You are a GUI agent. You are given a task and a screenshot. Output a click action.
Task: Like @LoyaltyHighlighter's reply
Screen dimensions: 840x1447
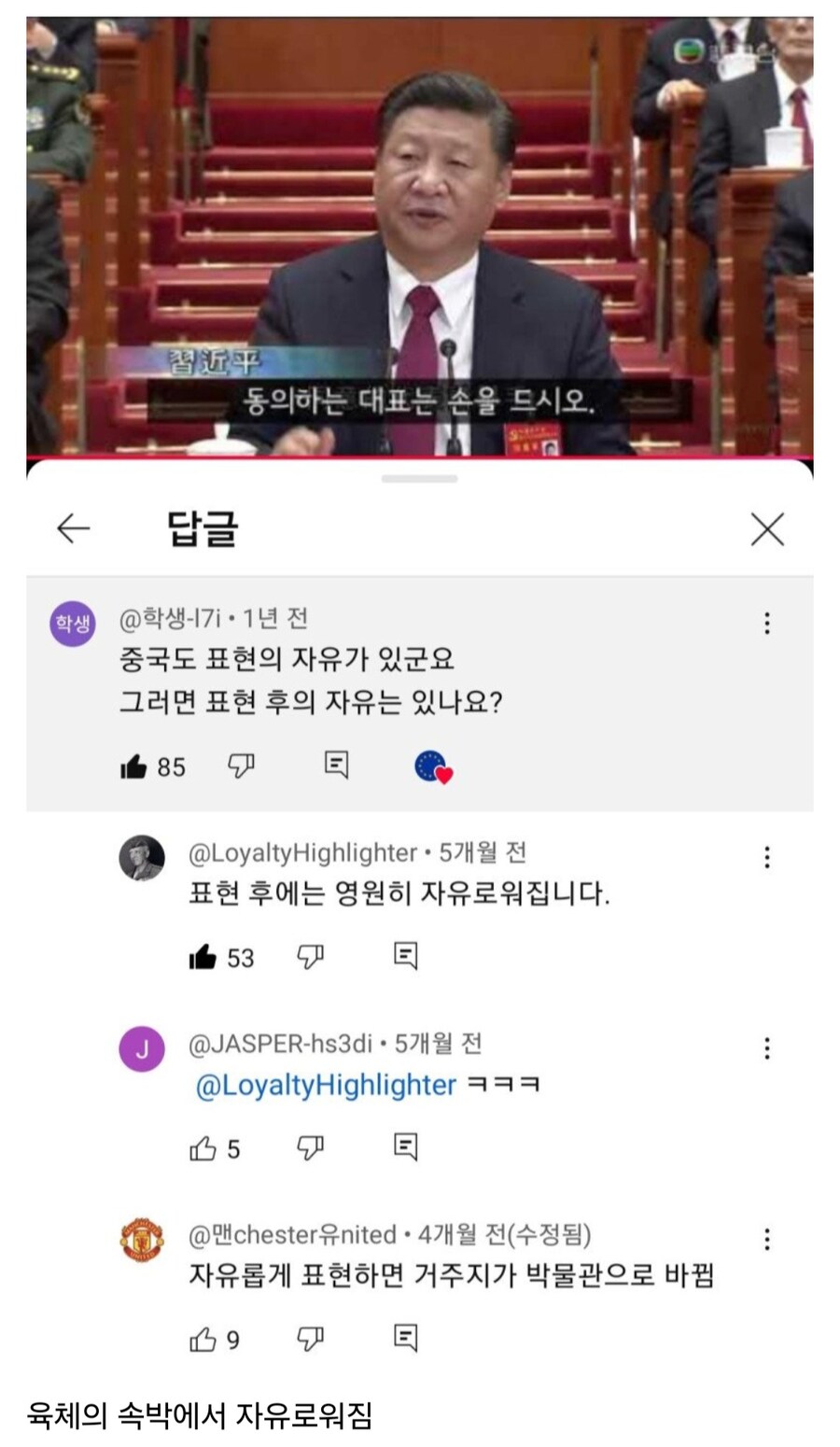pos(203,958)
